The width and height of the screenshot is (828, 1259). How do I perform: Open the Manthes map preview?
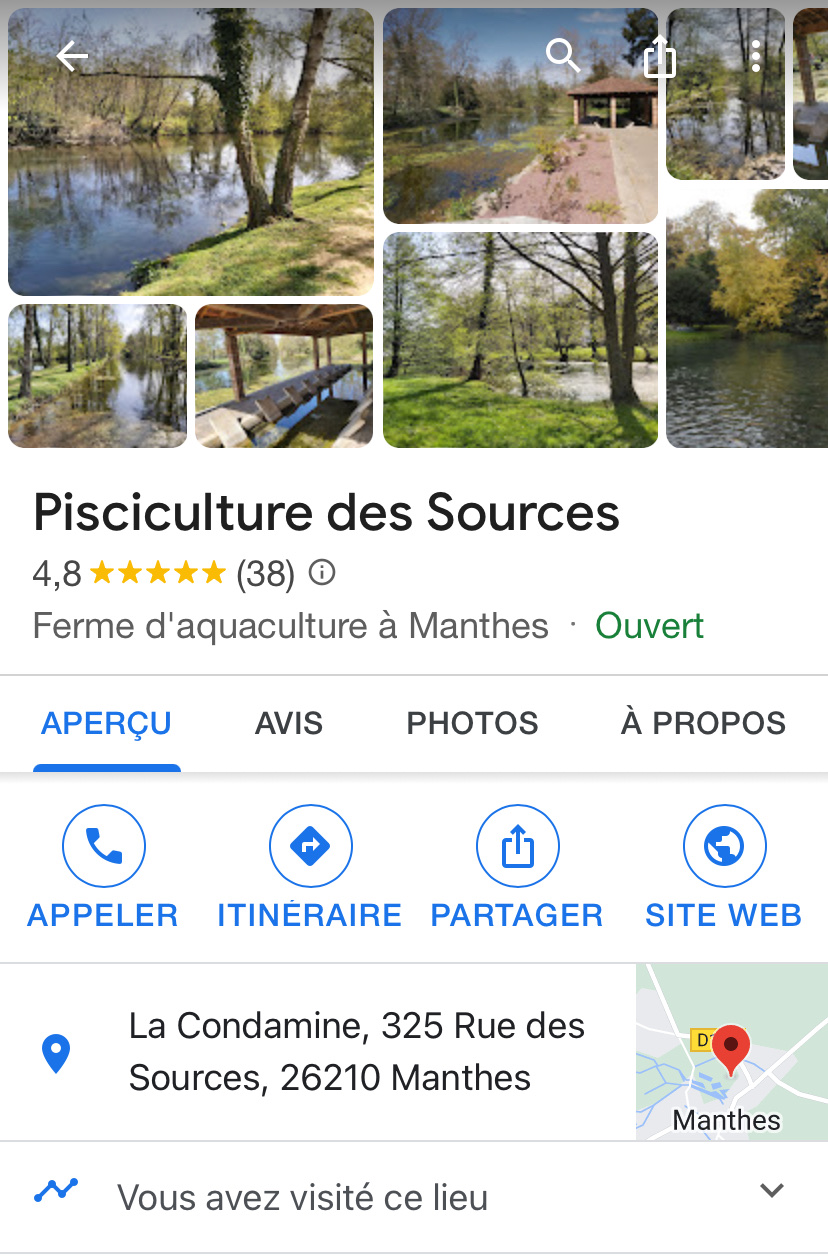(731, 1052)
